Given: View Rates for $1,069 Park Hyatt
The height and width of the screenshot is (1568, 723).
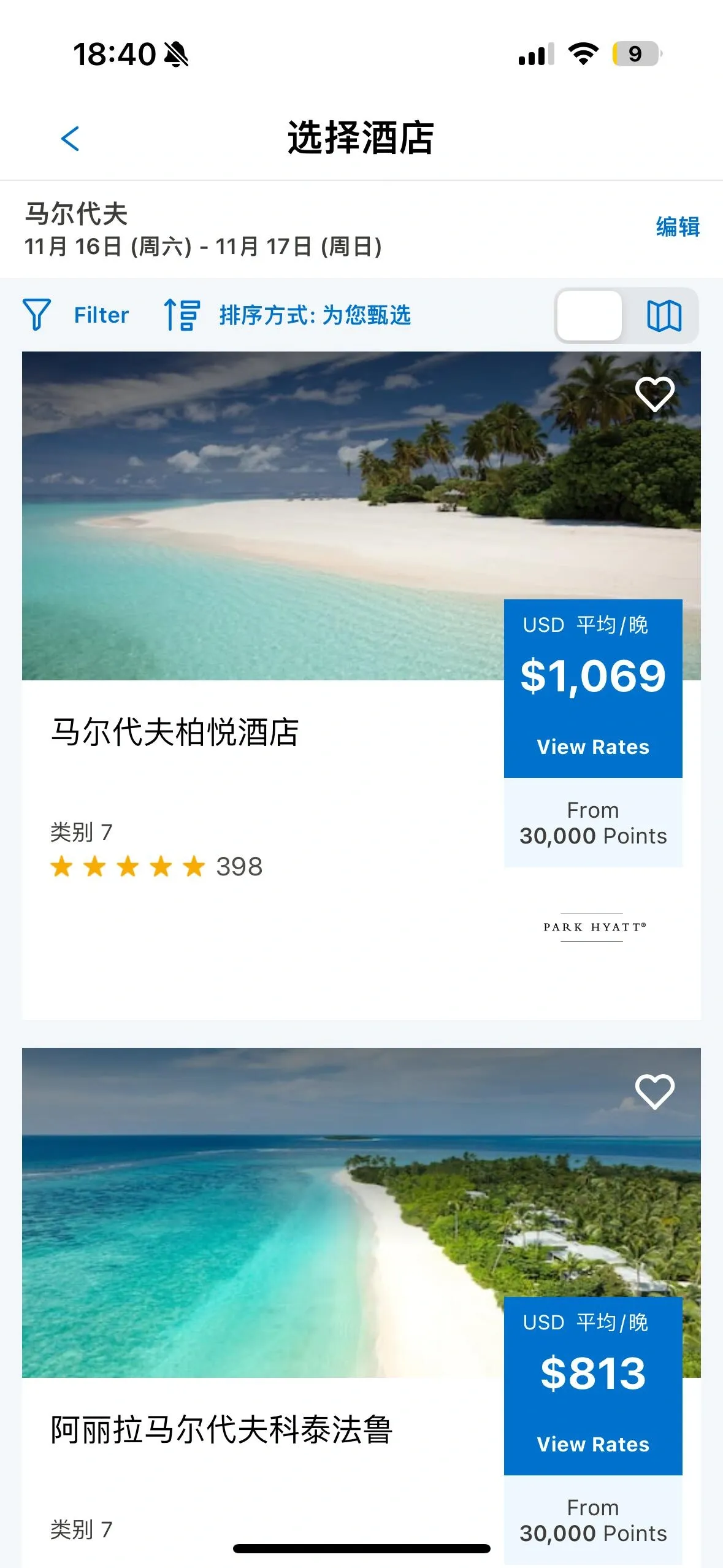Looking at the screenshot, I should pyautogui.click(x=592, y=747).
